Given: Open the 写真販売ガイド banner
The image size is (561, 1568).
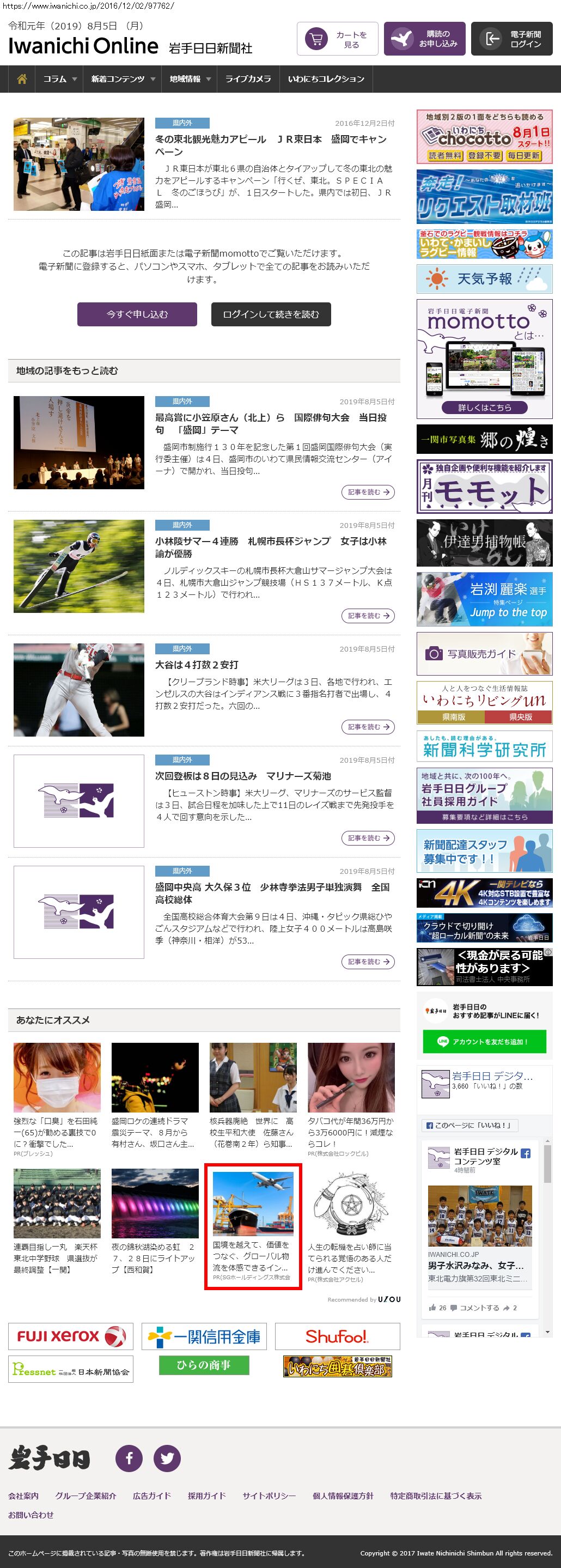Looking at the screenshot, I should [484, 654].
